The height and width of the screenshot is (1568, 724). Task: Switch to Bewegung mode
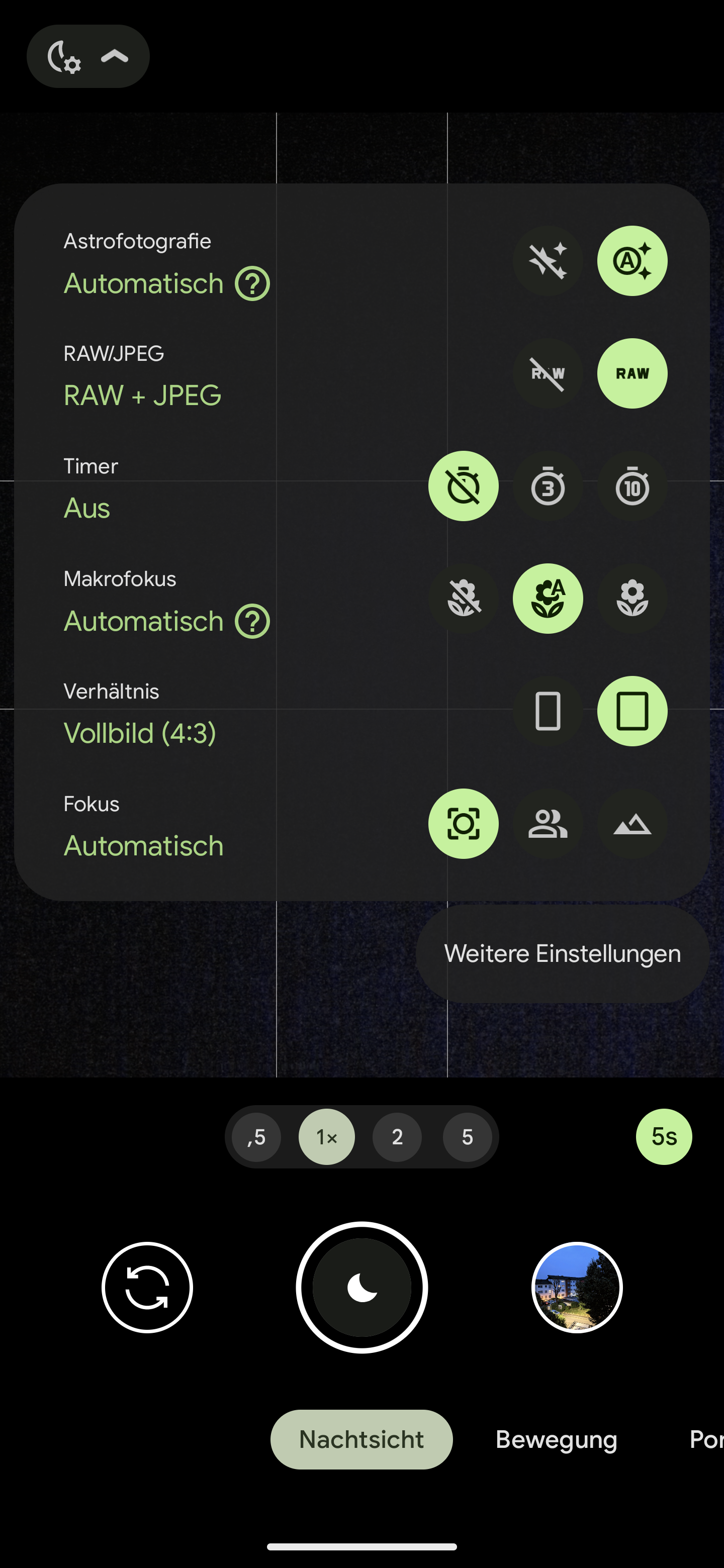coord(556,1439)
